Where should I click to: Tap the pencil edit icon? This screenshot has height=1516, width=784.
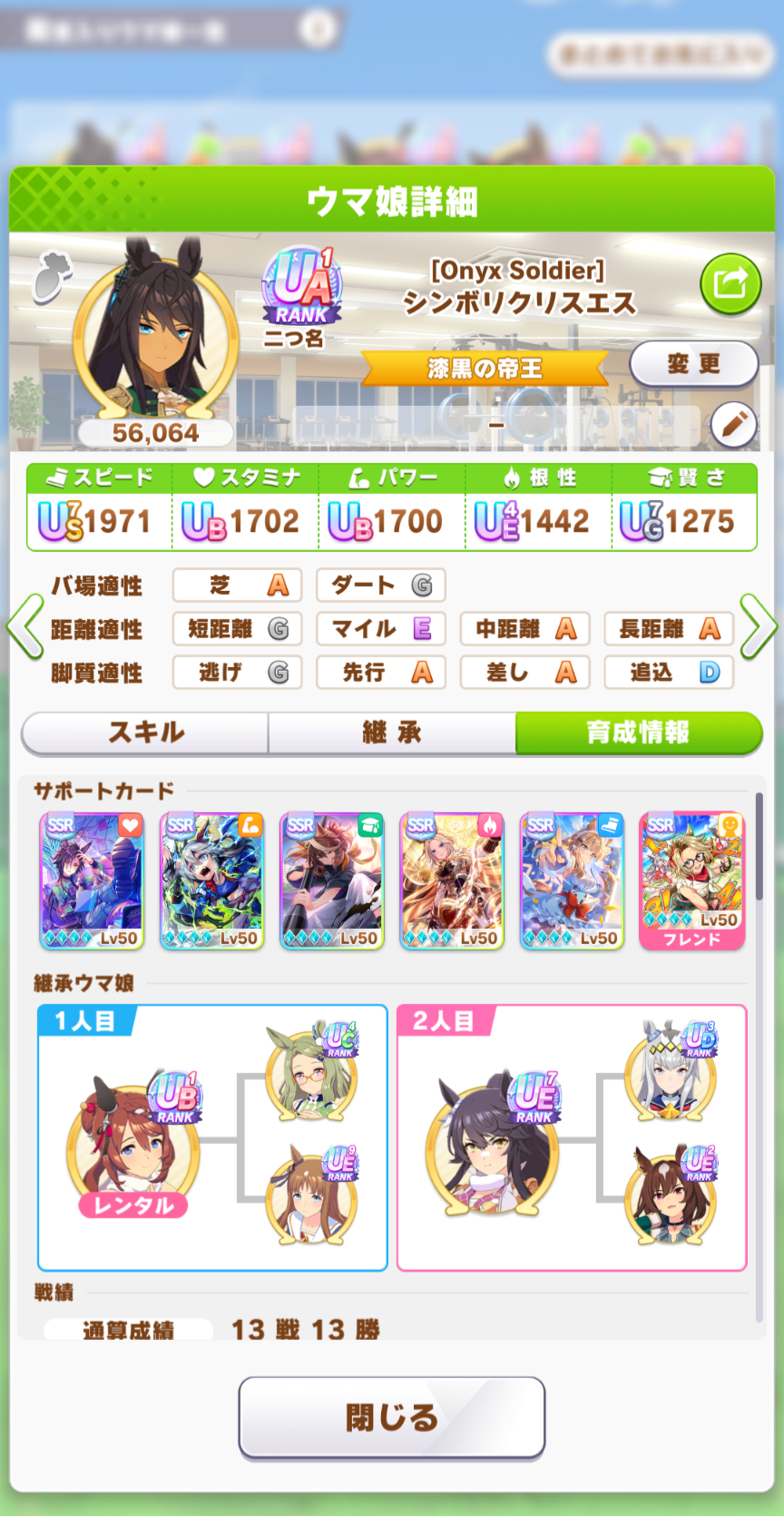click(734, 424)
